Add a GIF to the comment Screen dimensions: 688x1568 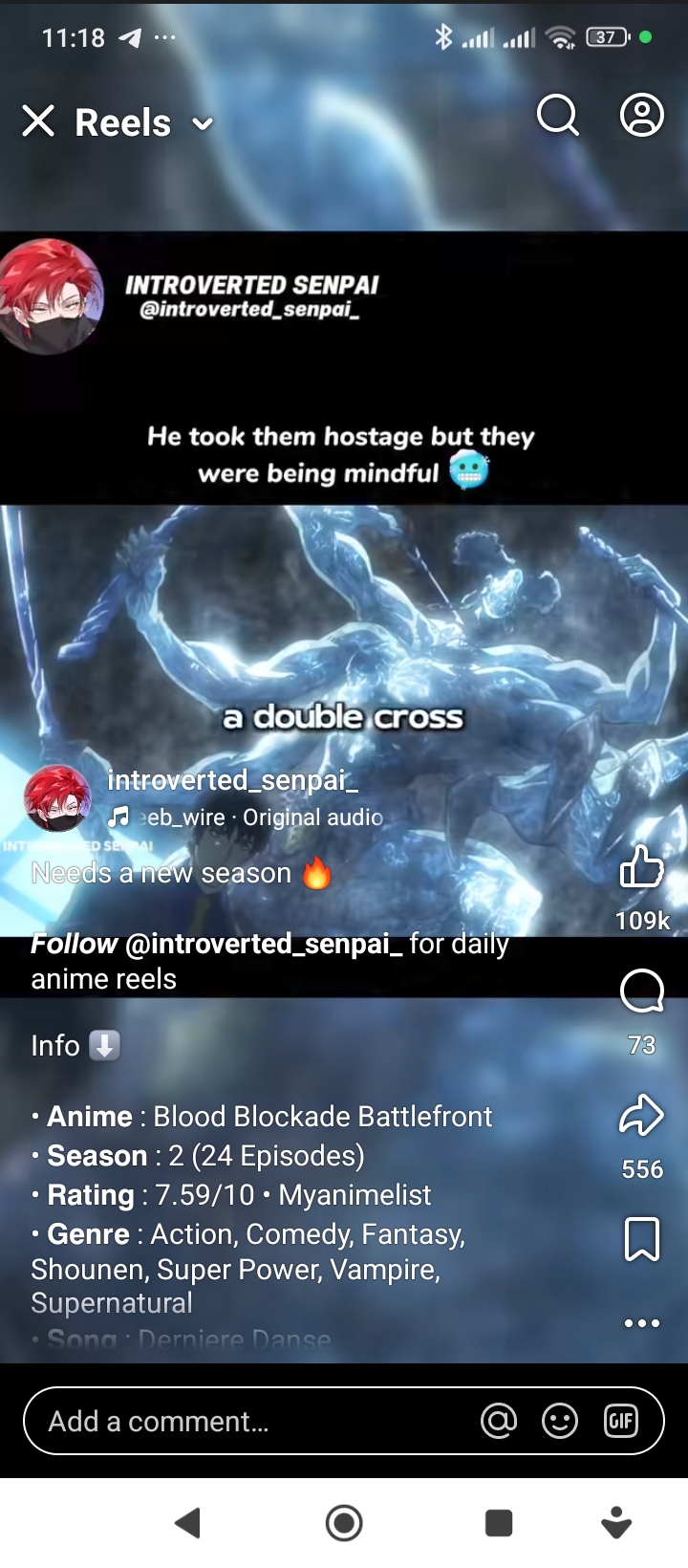621,1421
